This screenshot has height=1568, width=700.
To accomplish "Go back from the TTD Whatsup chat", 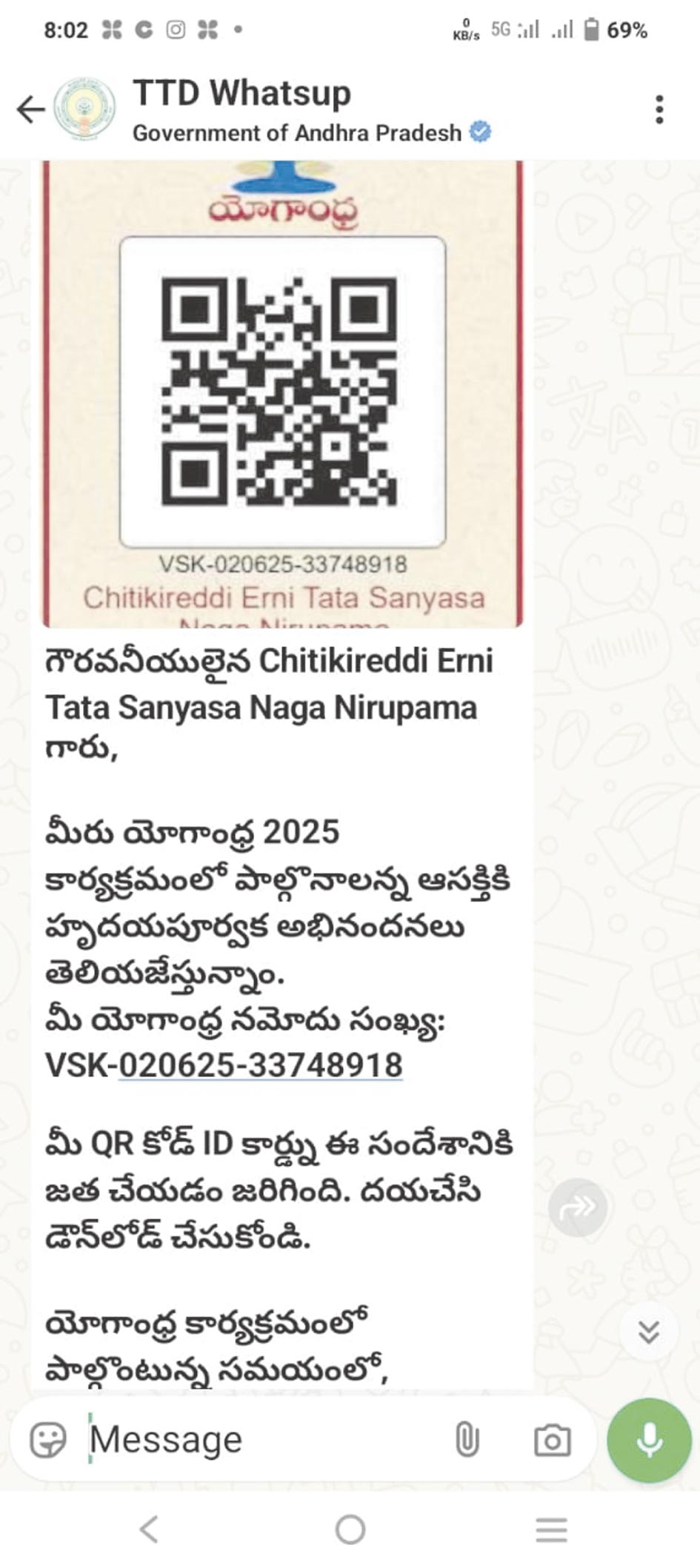I will (31, 110).
